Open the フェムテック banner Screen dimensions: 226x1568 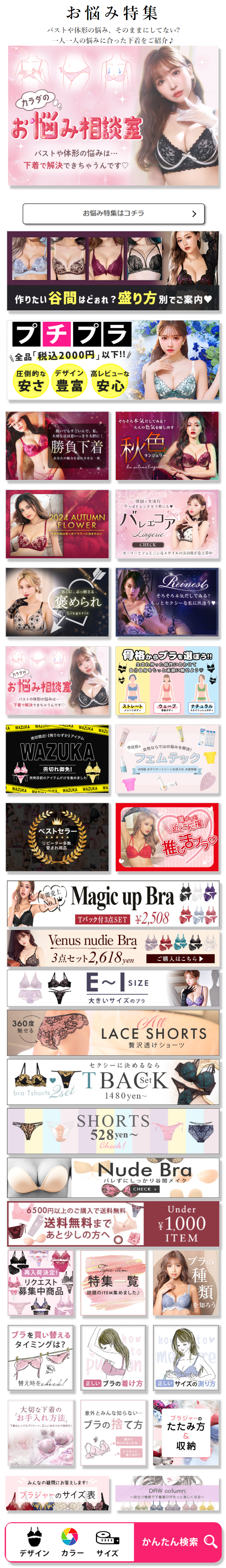(x=167, y=759)
